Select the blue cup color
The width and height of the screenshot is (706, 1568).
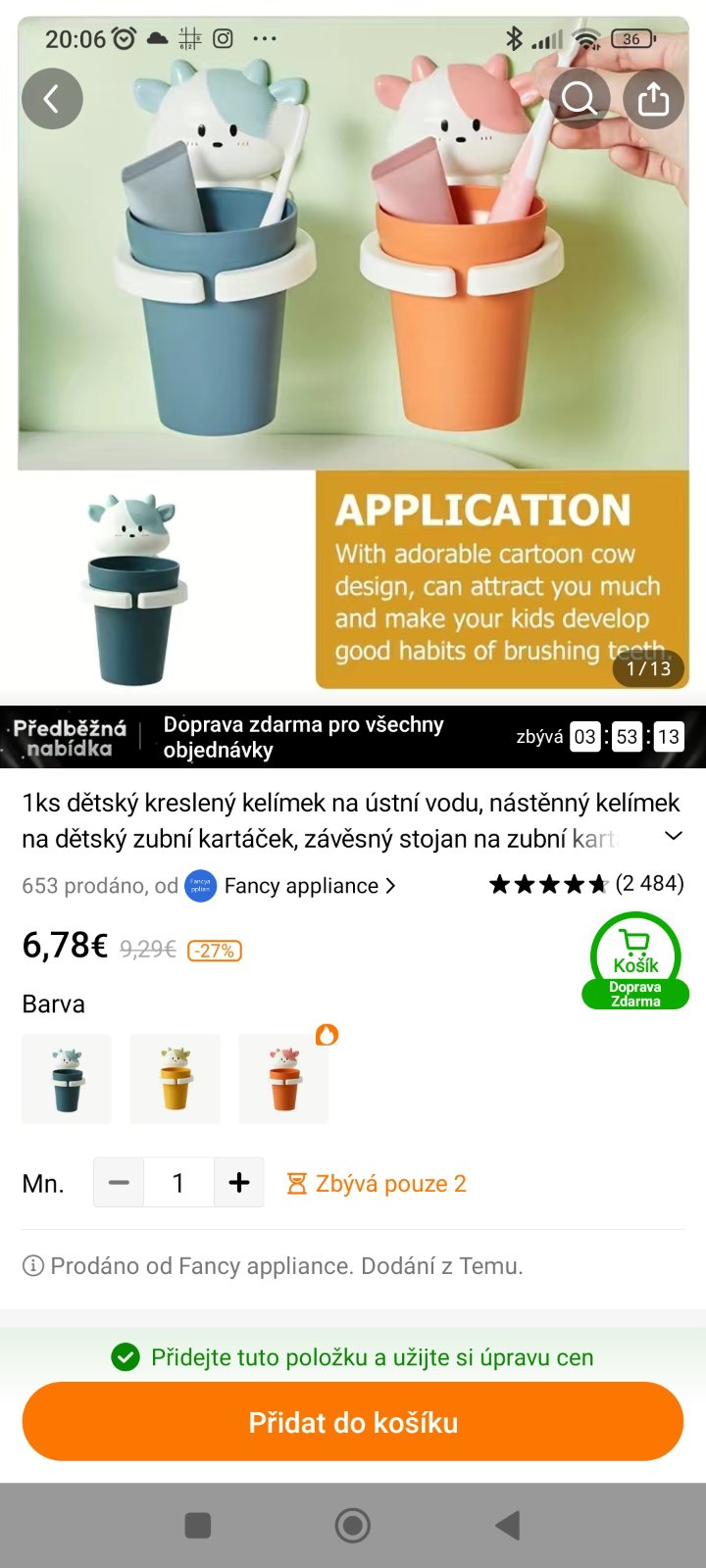67,1079
